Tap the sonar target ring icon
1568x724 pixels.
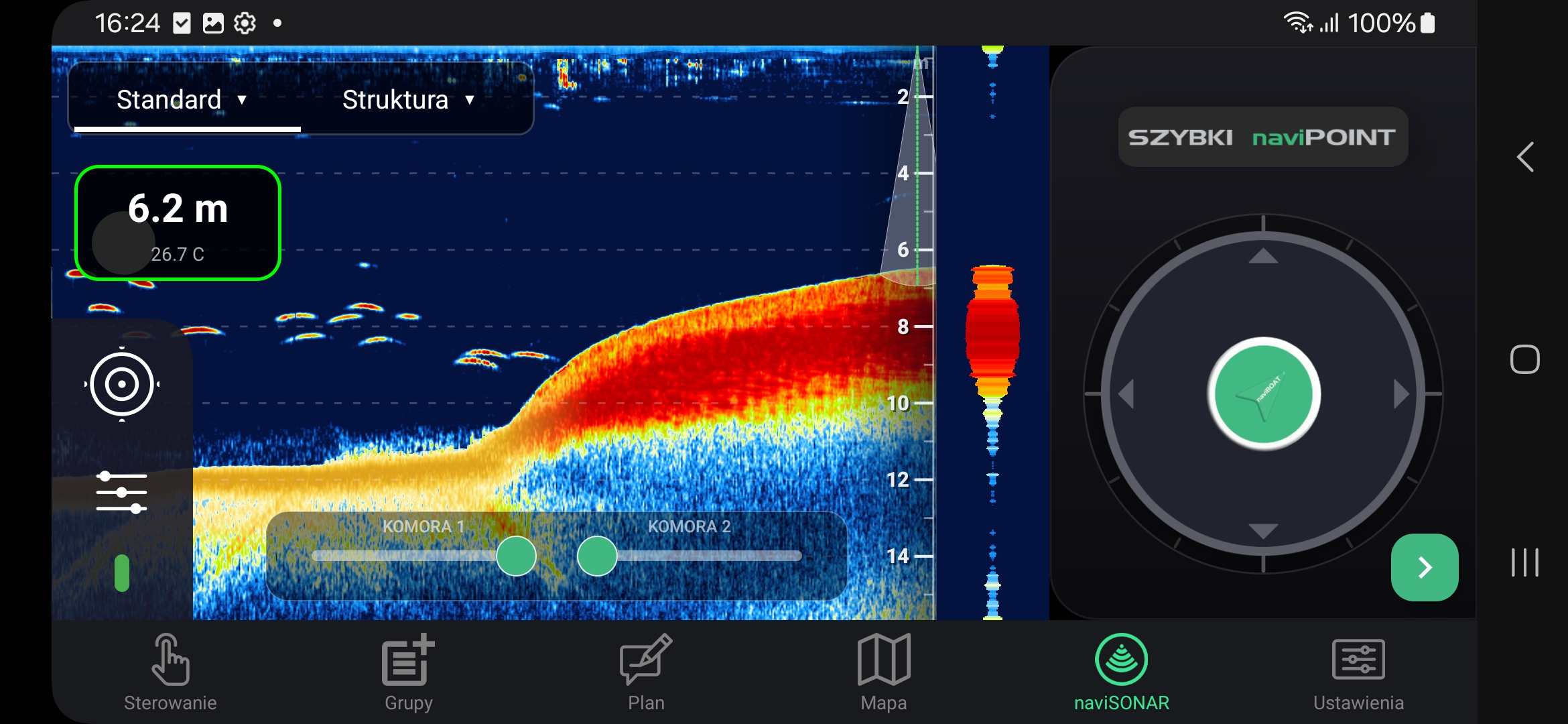(x=122, y=384)
